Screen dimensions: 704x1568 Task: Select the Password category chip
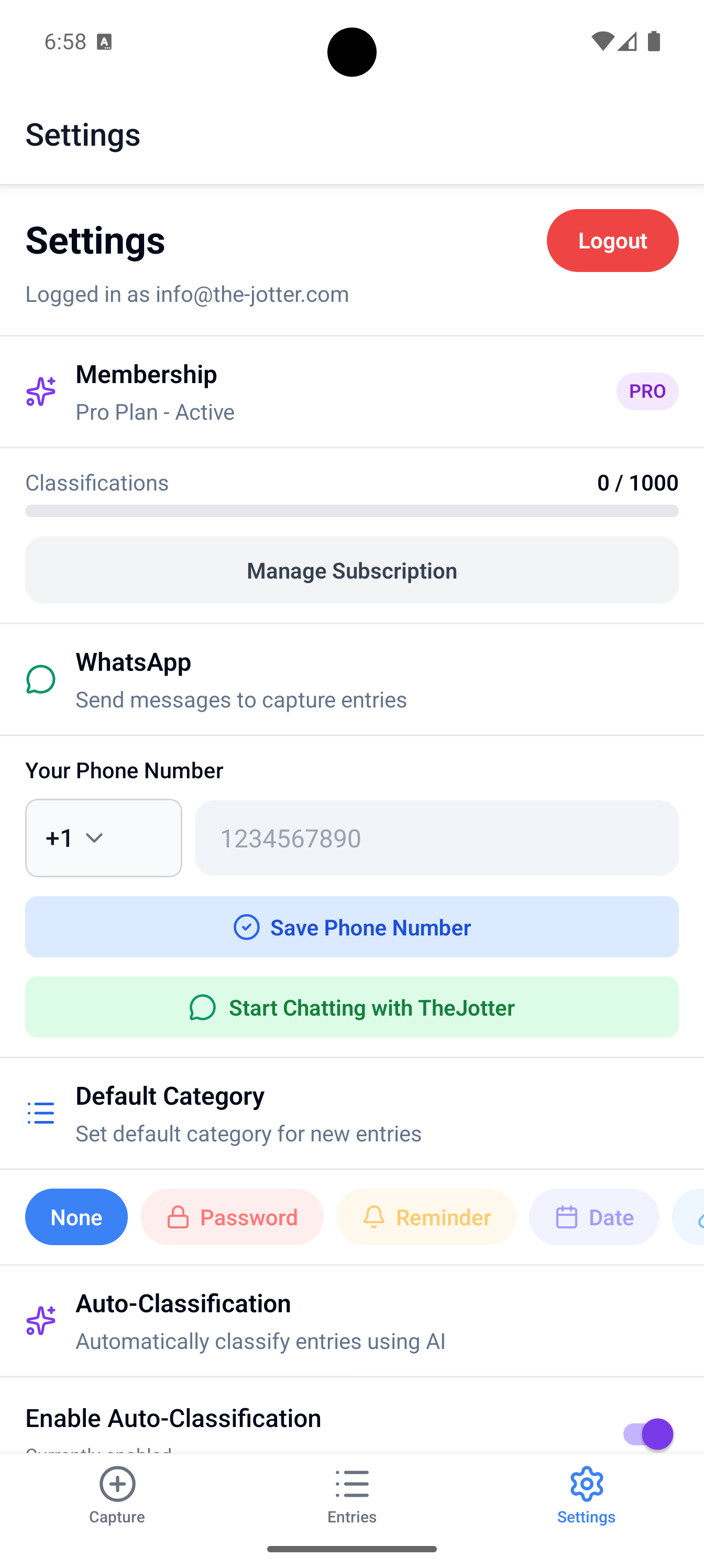(x=232, y=1217)
